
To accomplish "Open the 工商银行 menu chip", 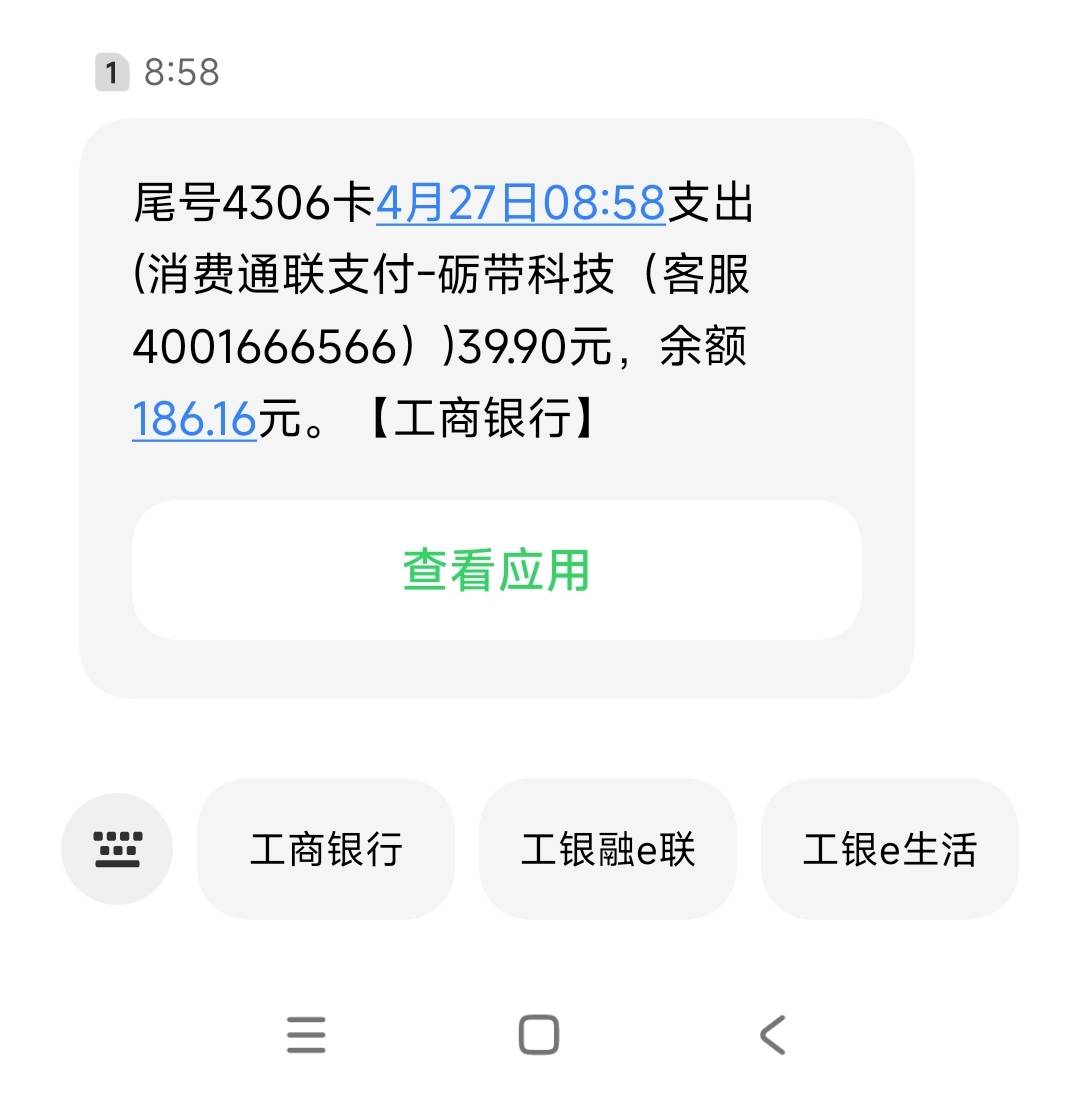I will pyautogui.click(x=326, y=849).
